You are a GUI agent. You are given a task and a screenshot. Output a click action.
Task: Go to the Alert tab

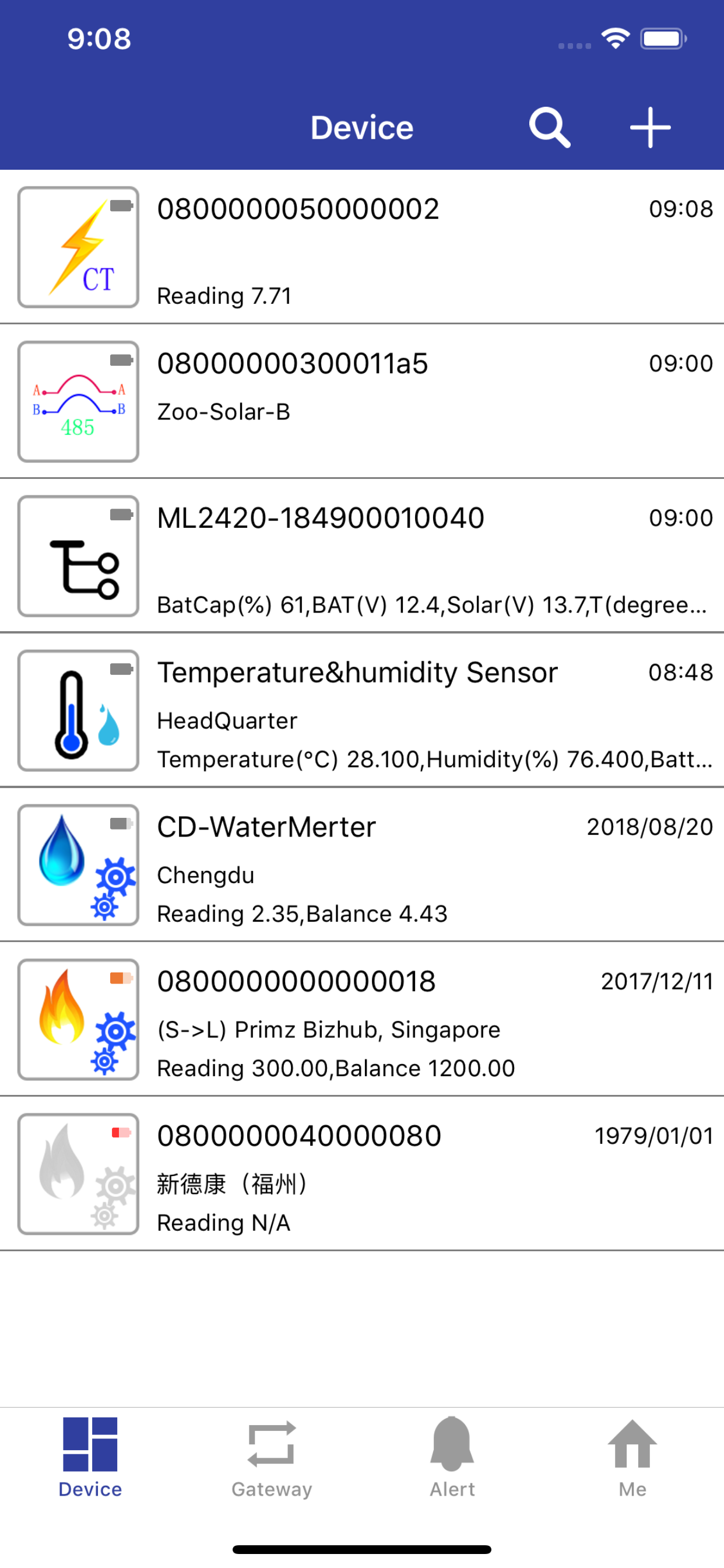452,1457
